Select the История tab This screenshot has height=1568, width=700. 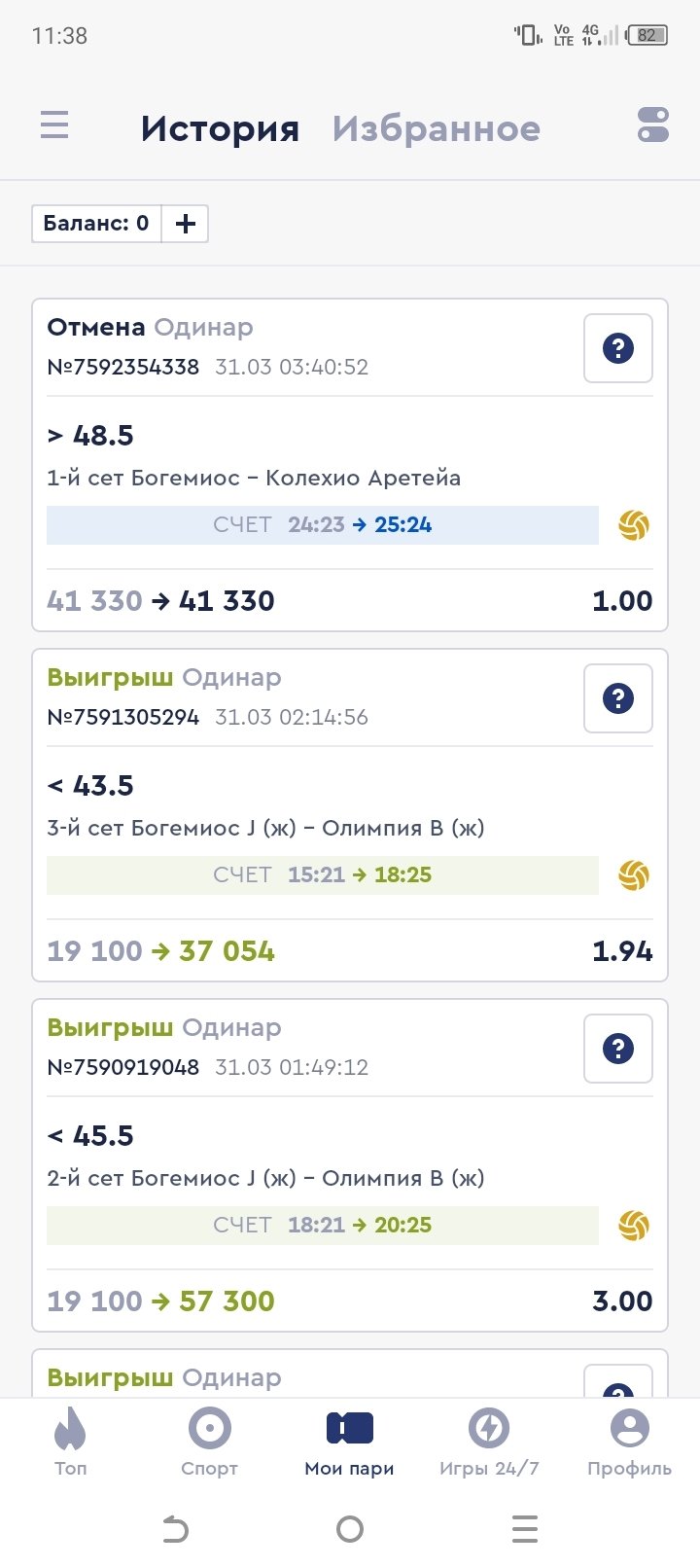tap(220, 128)
